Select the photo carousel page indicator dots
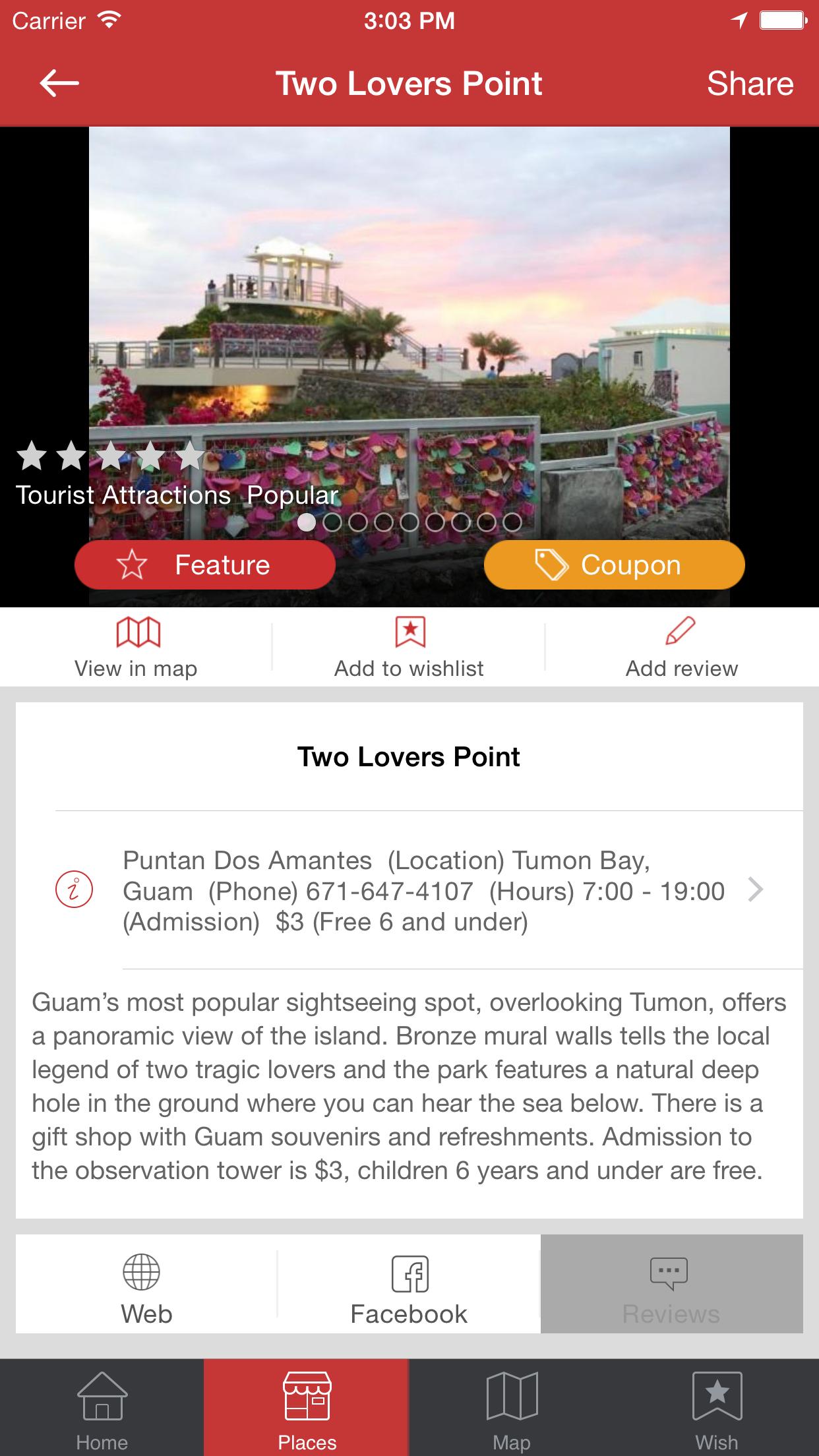The width and height of the screenshot is (819, 1456). pos(409,522)
